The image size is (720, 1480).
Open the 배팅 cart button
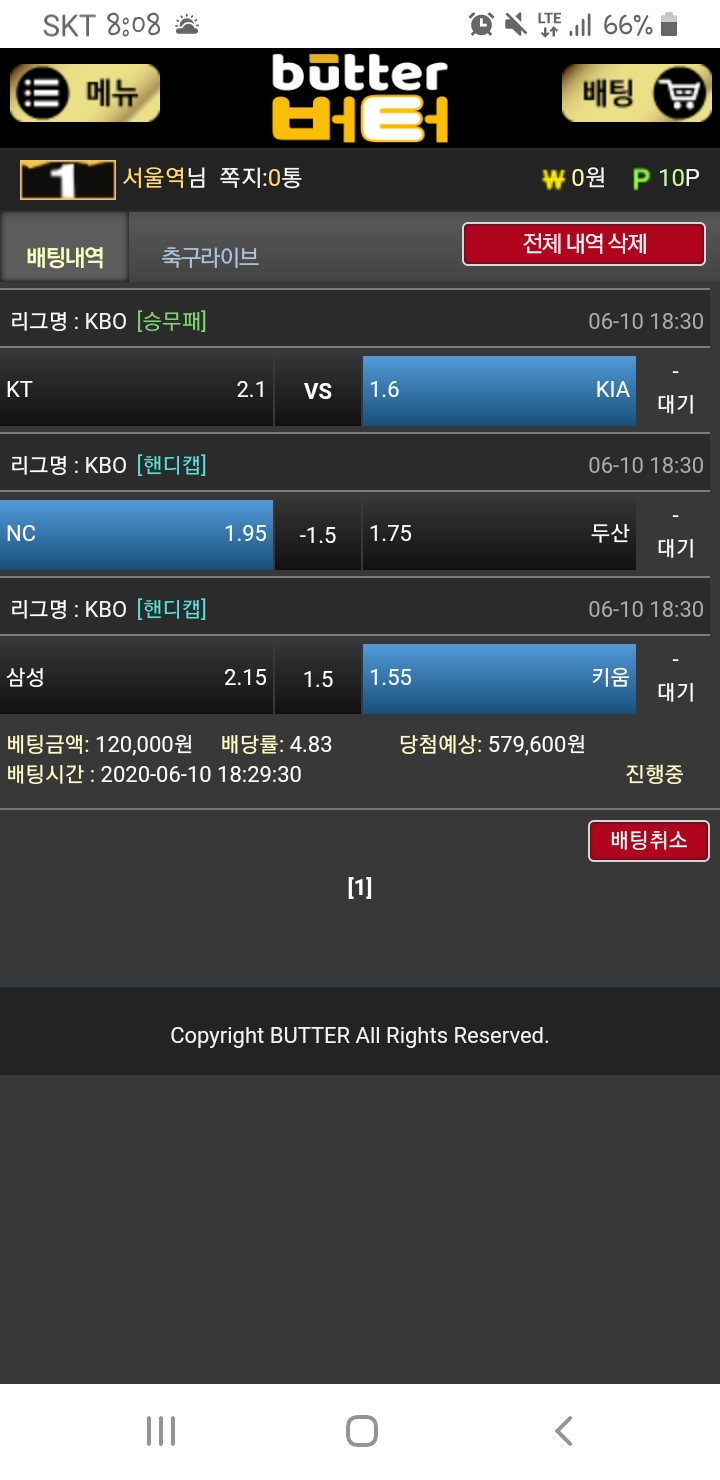coord(636,94)
